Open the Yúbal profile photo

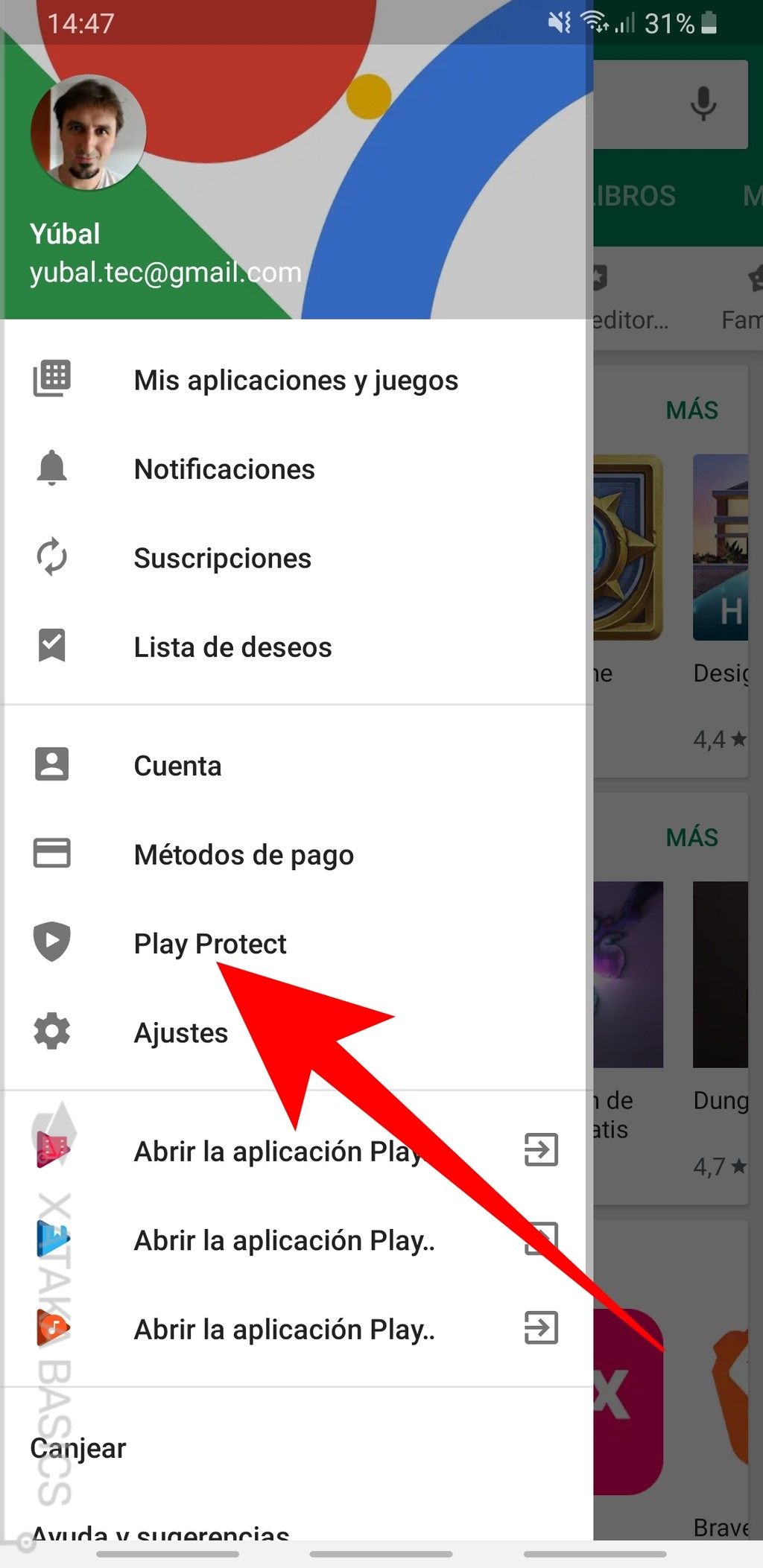[x=87, y=132]
